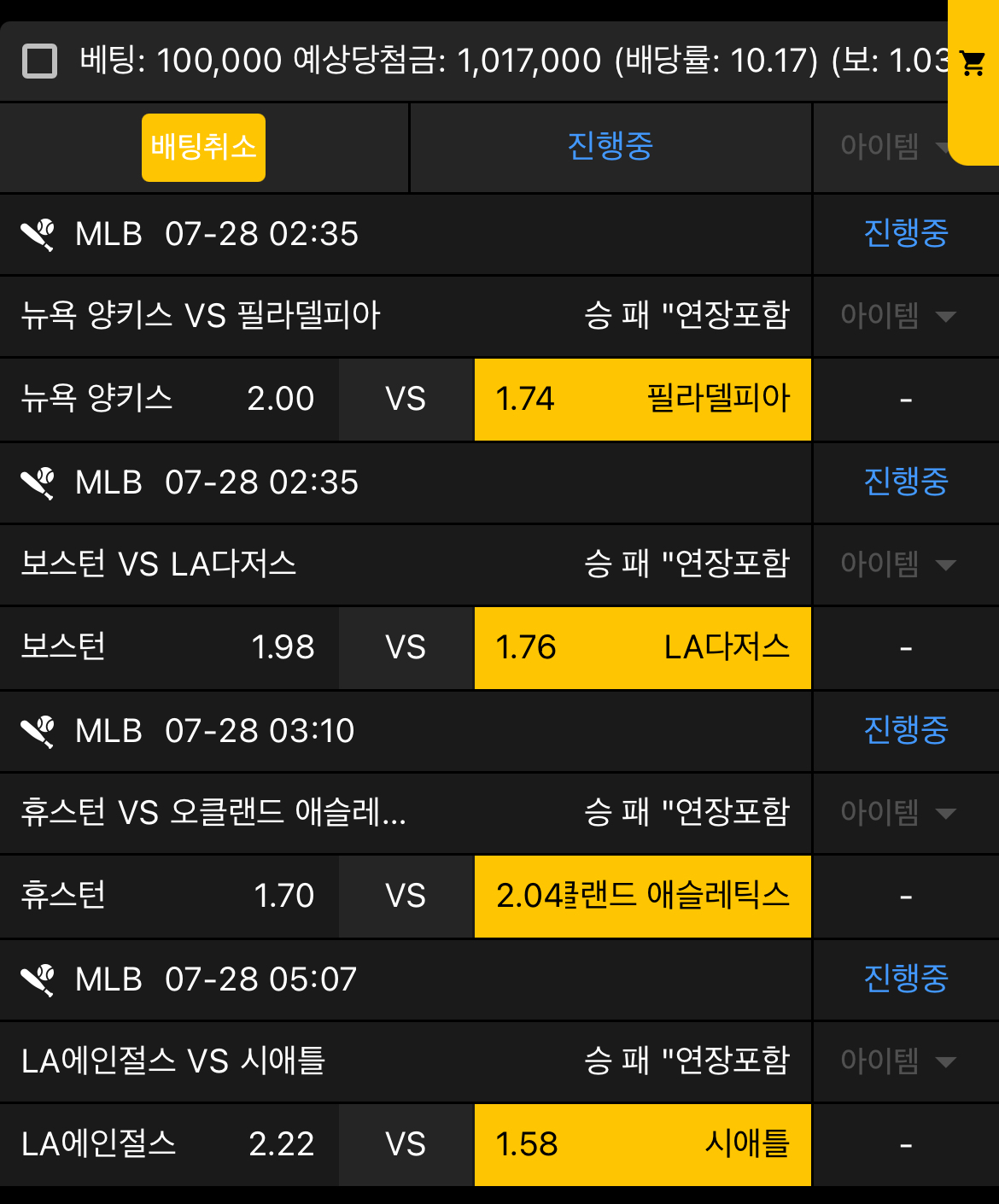This screenshot has height=1204, width=999.
Task: Select 시애틀 at odds 1.58
Action: 642,1144
